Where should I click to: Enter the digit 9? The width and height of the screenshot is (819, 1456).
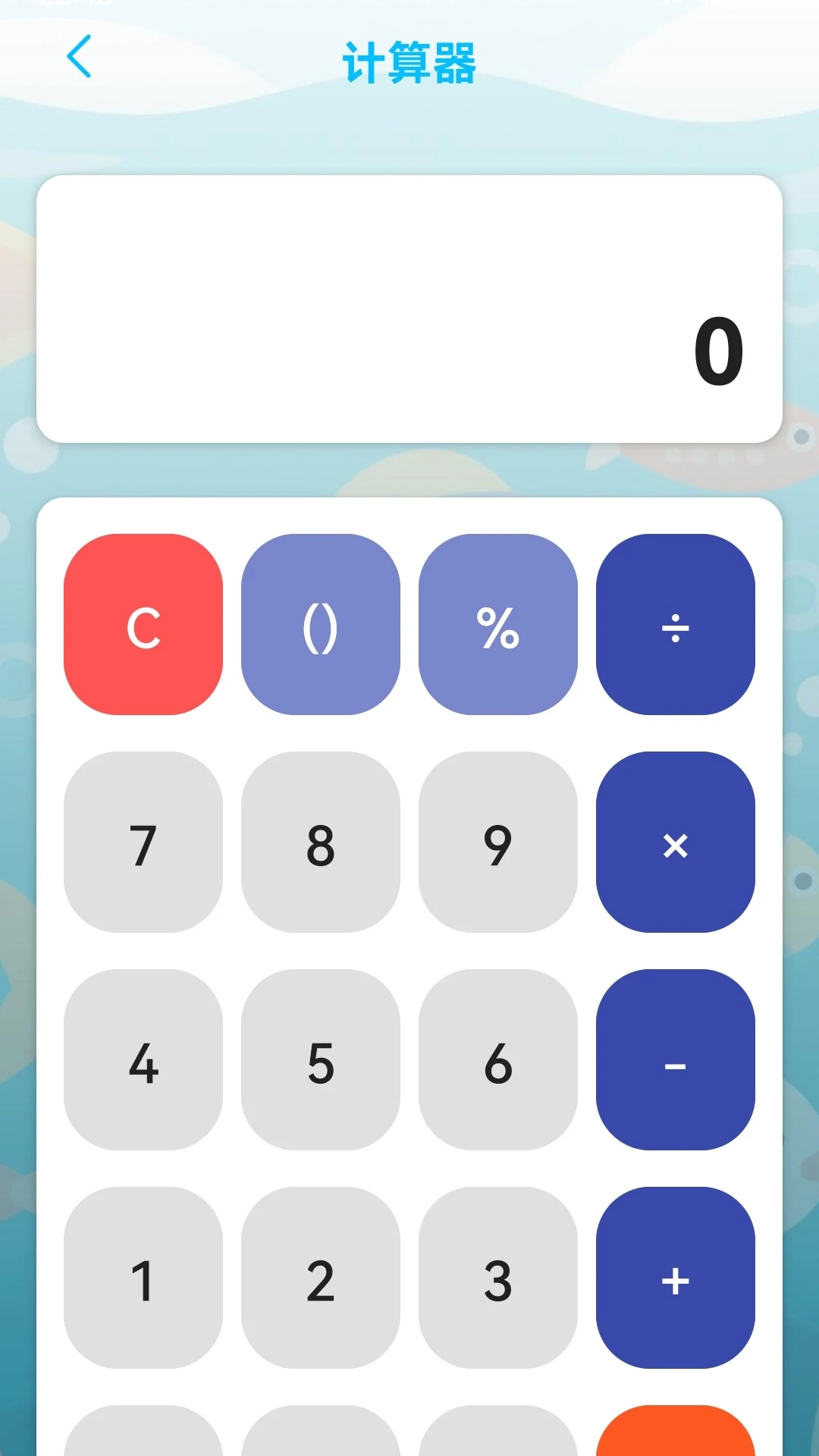[498, 842]
